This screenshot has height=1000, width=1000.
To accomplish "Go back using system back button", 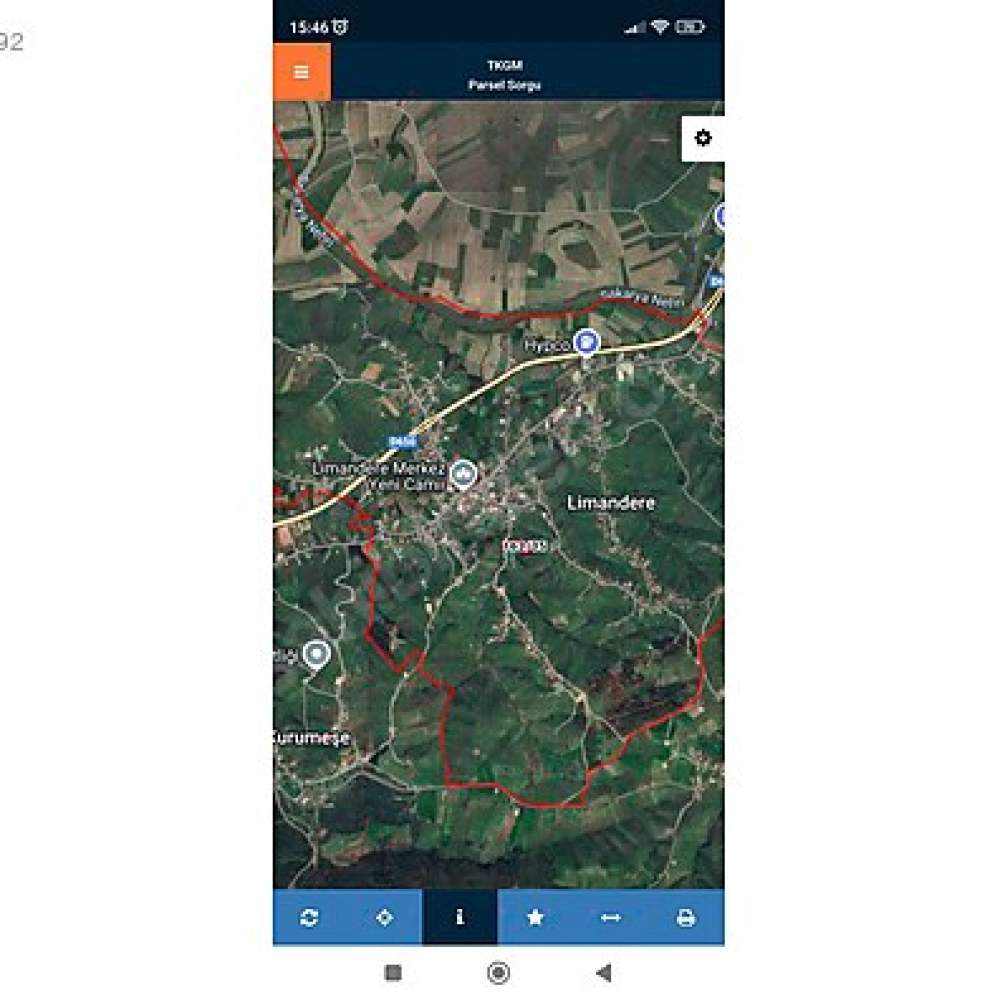I will click(603, 973).
